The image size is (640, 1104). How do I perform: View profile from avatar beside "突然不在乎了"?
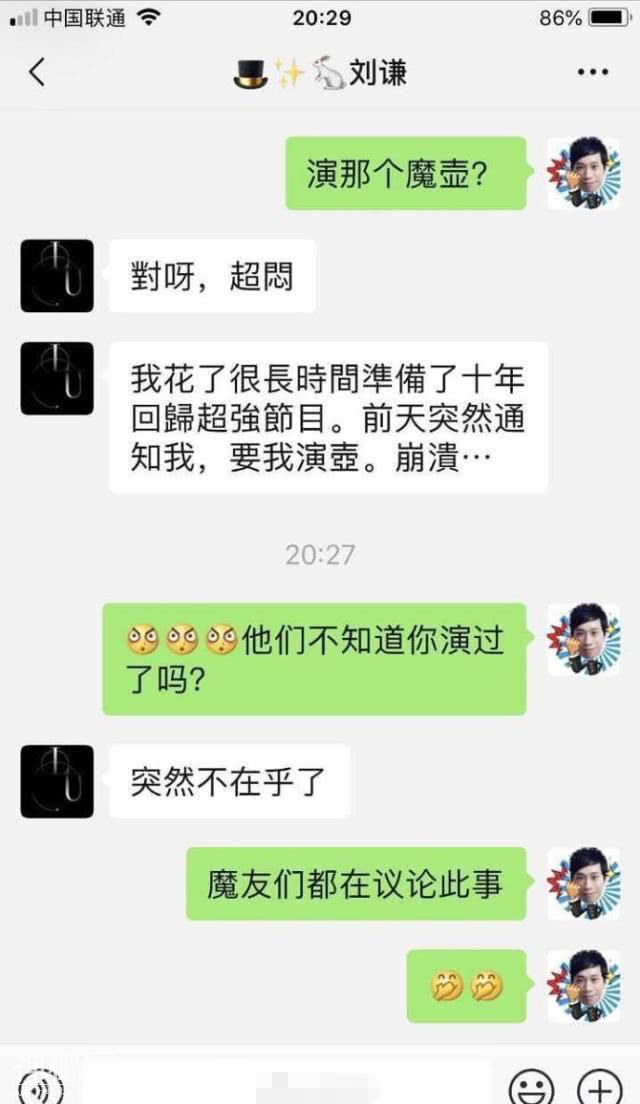[57, 781]
